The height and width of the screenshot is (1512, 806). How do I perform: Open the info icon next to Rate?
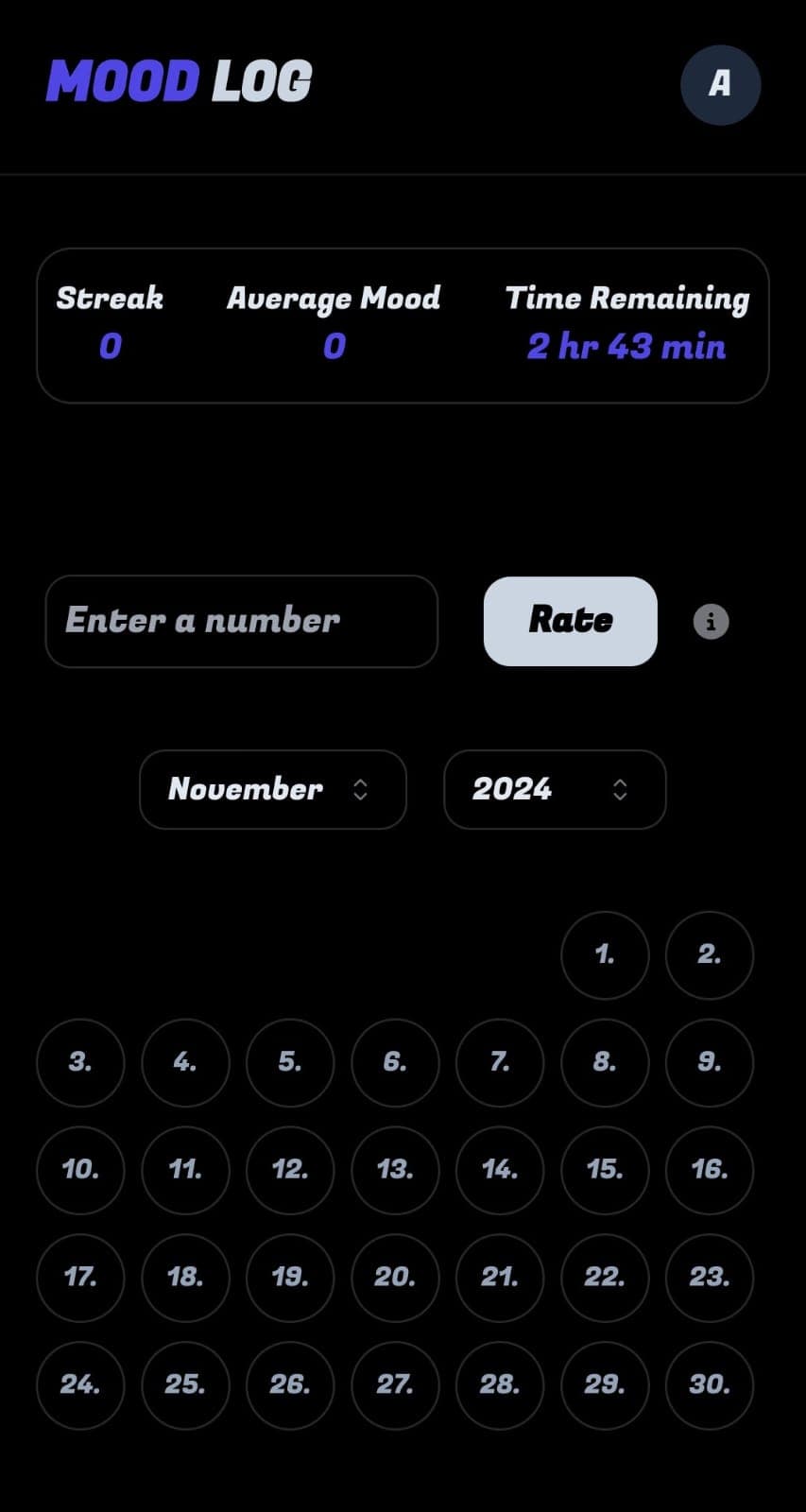pyautogui.click(x=711, y=622)
